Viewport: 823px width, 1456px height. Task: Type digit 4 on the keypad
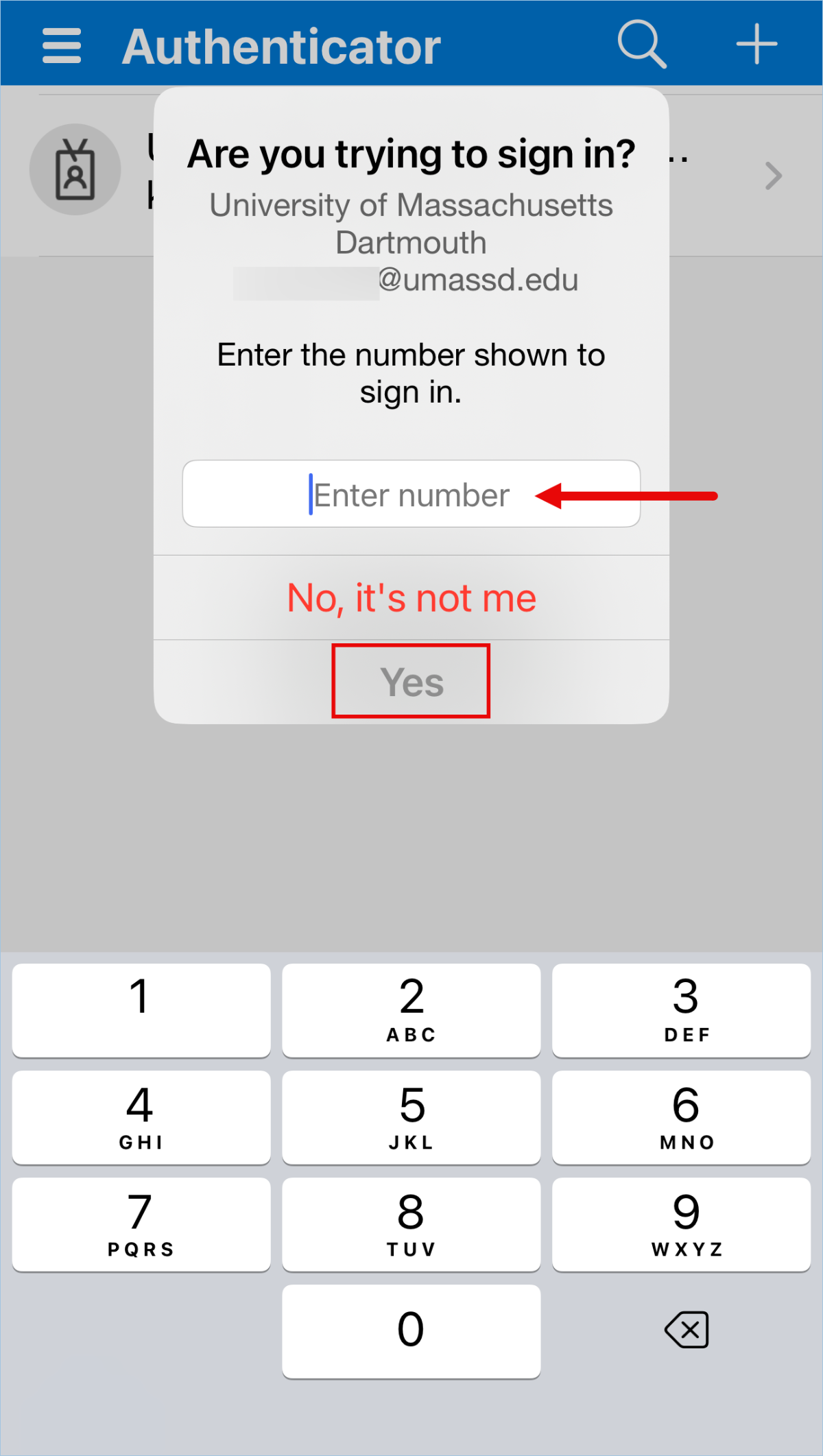click(141, 1117)
